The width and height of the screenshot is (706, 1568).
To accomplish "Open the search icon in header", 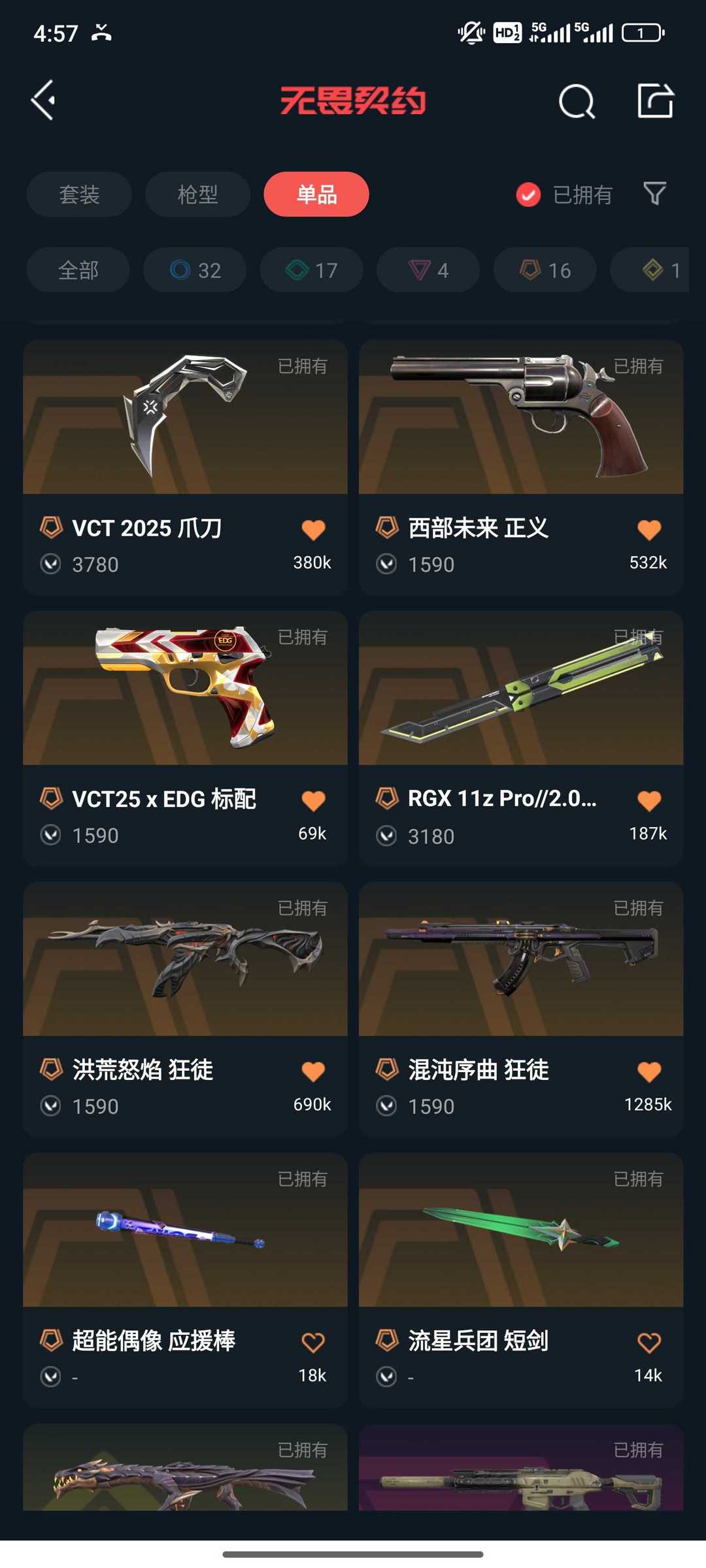I will (577, 101).
